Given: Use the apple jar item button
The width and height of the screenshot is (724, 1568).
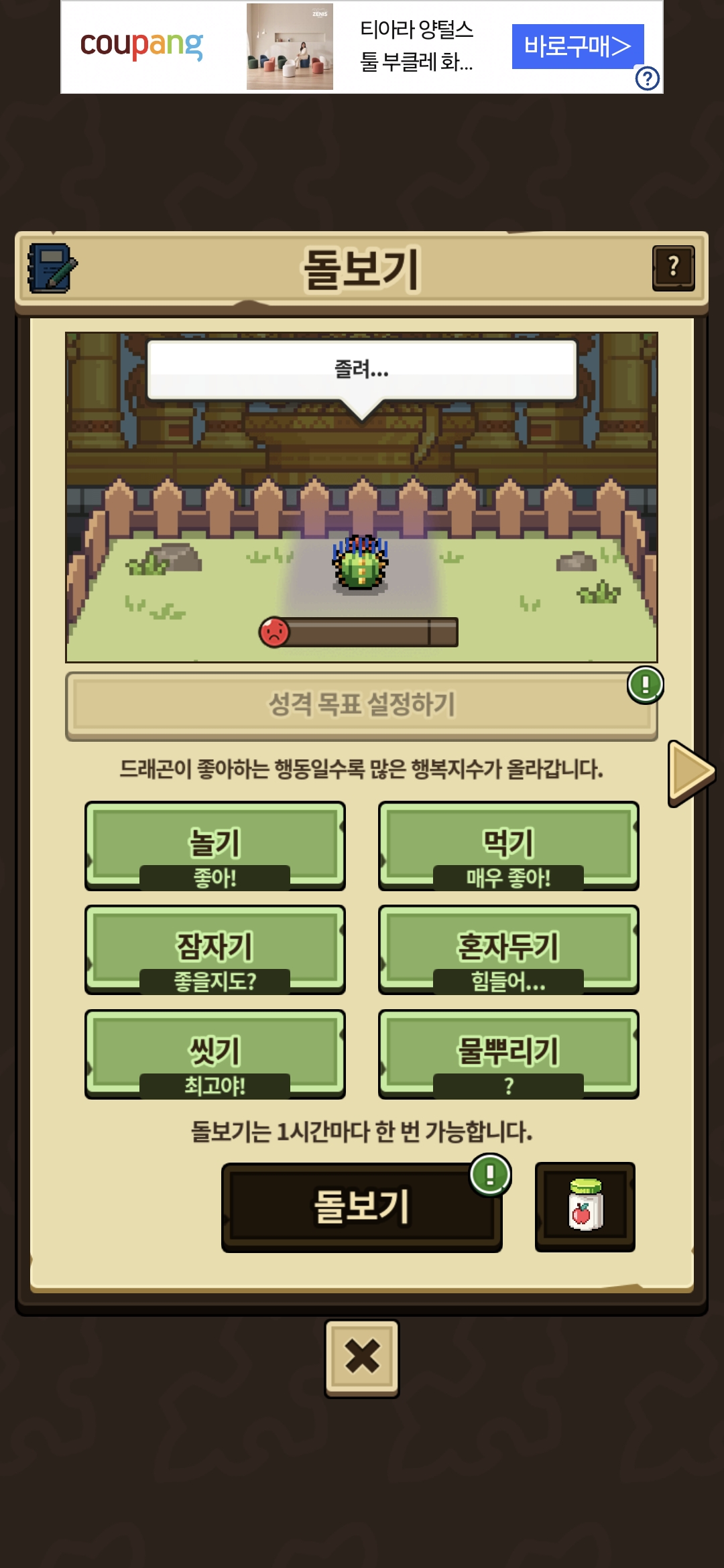Looking at the screenshot, I should click(x=585, y=1207).
